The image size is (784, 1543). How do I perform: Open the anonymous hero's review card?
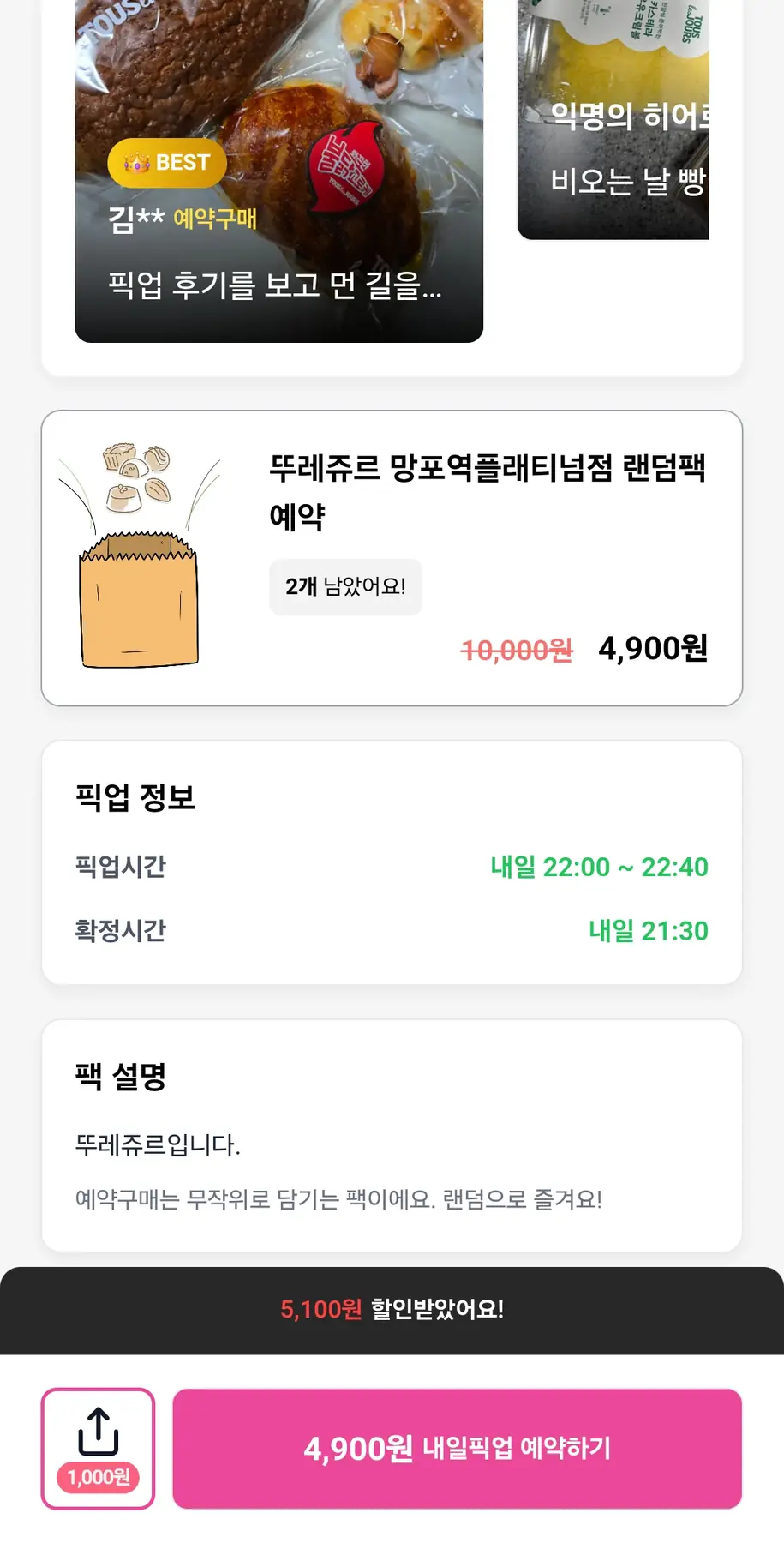click(613, 129)
